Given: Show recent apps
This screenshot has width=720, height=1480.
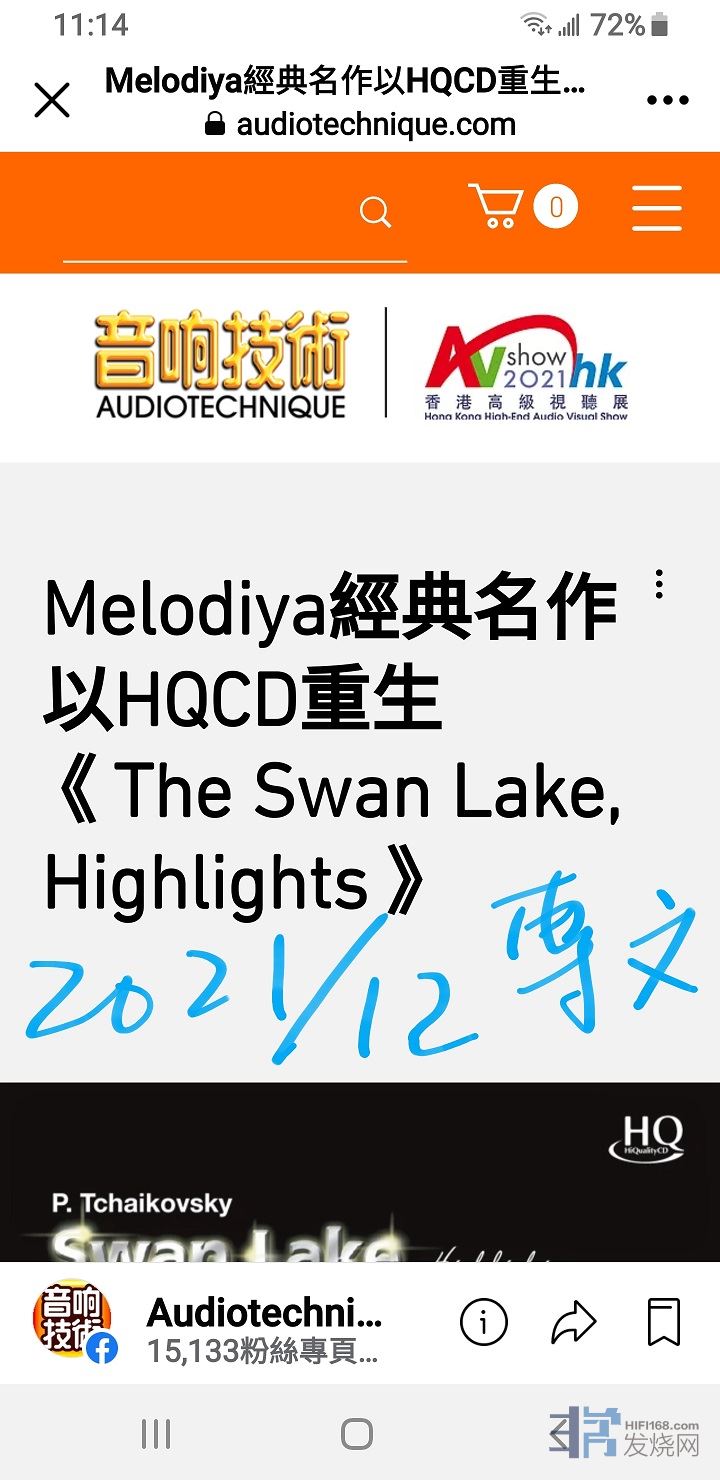Looking at the screenshot, I should [156, 1434].
